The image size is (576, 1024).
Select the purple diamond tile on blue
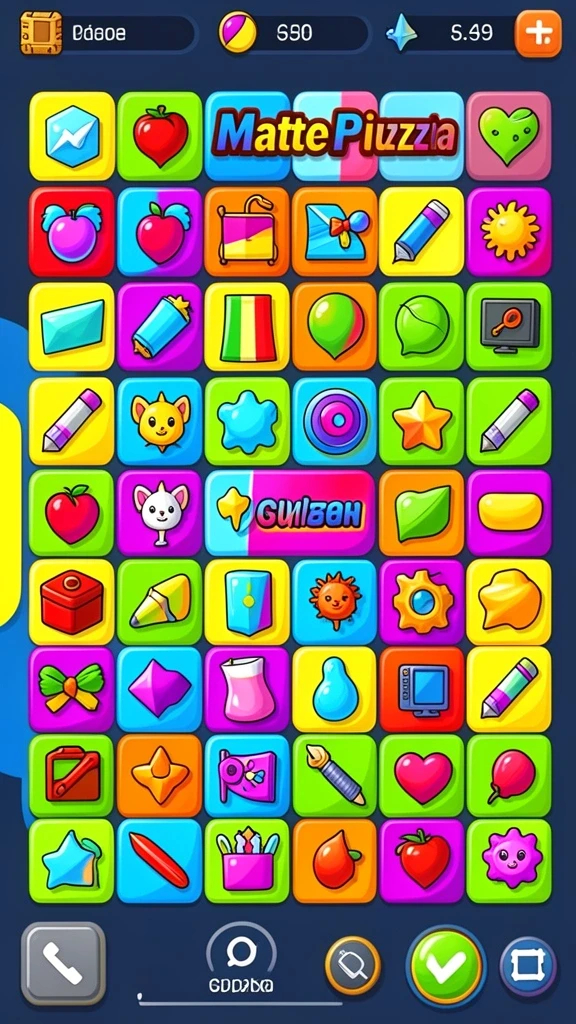[x=159, y=690]
